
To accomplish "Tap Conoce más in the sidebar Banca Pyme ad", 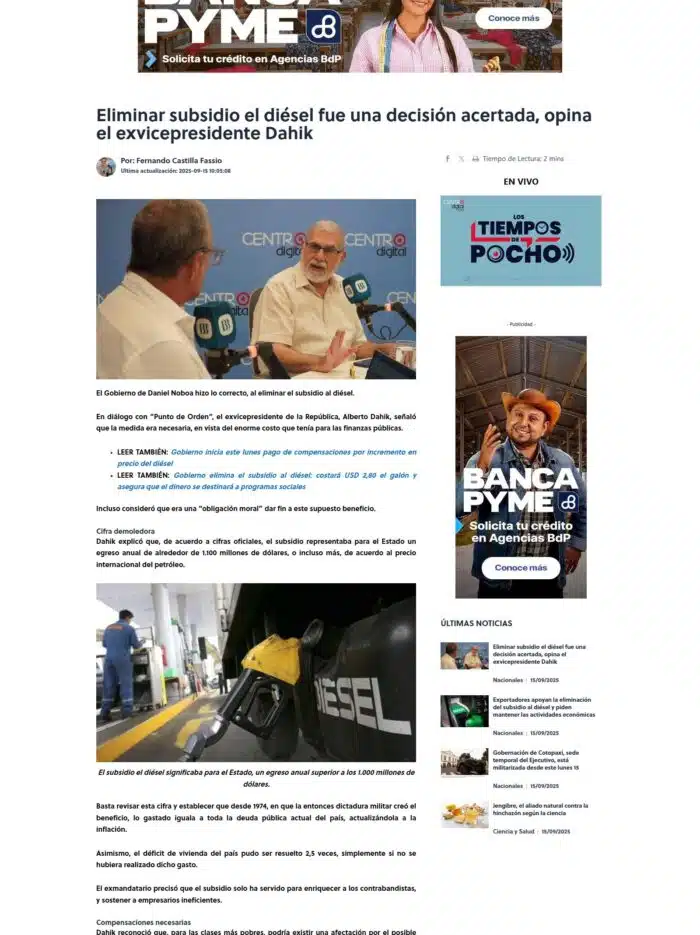I will pyautogui.click(x=520, y=568).
